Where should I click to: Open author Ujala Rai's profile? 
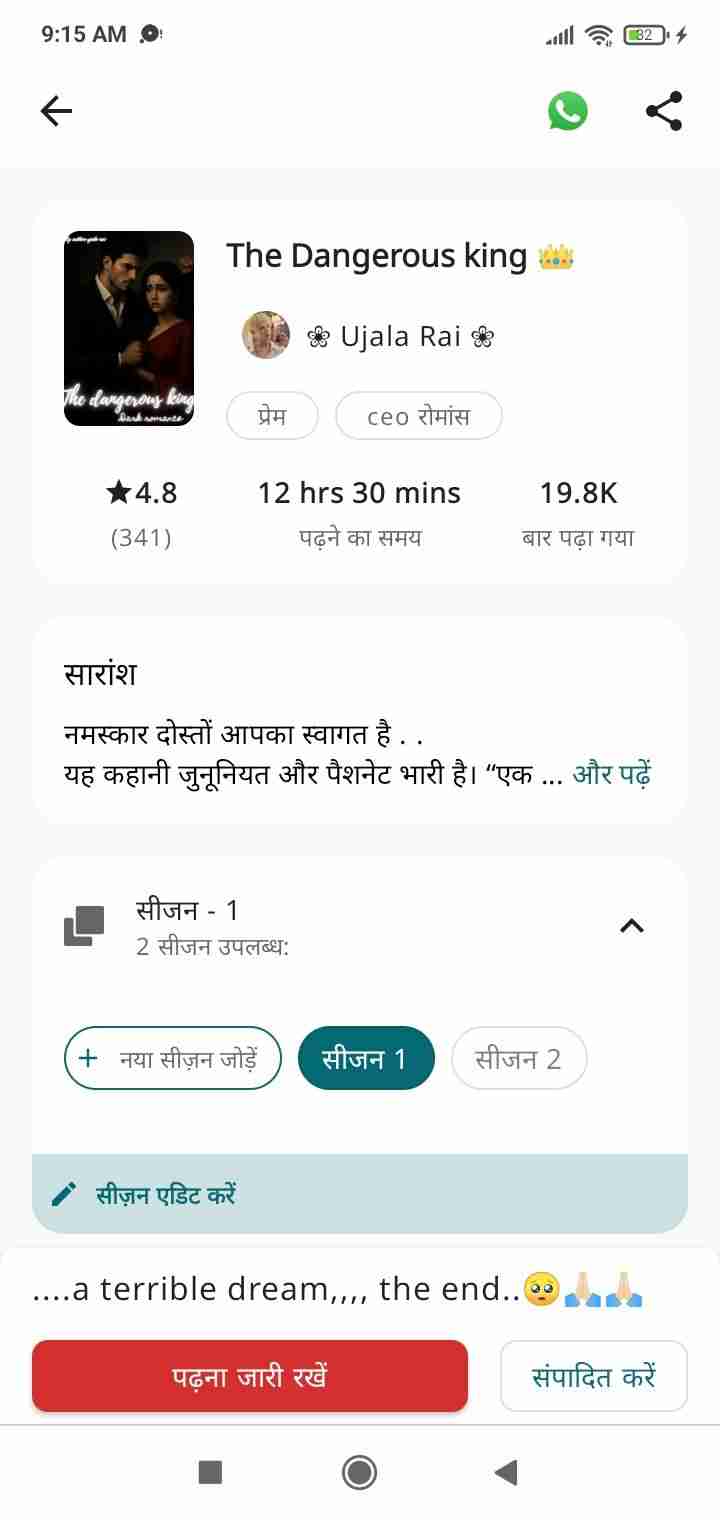pos(400,336)
